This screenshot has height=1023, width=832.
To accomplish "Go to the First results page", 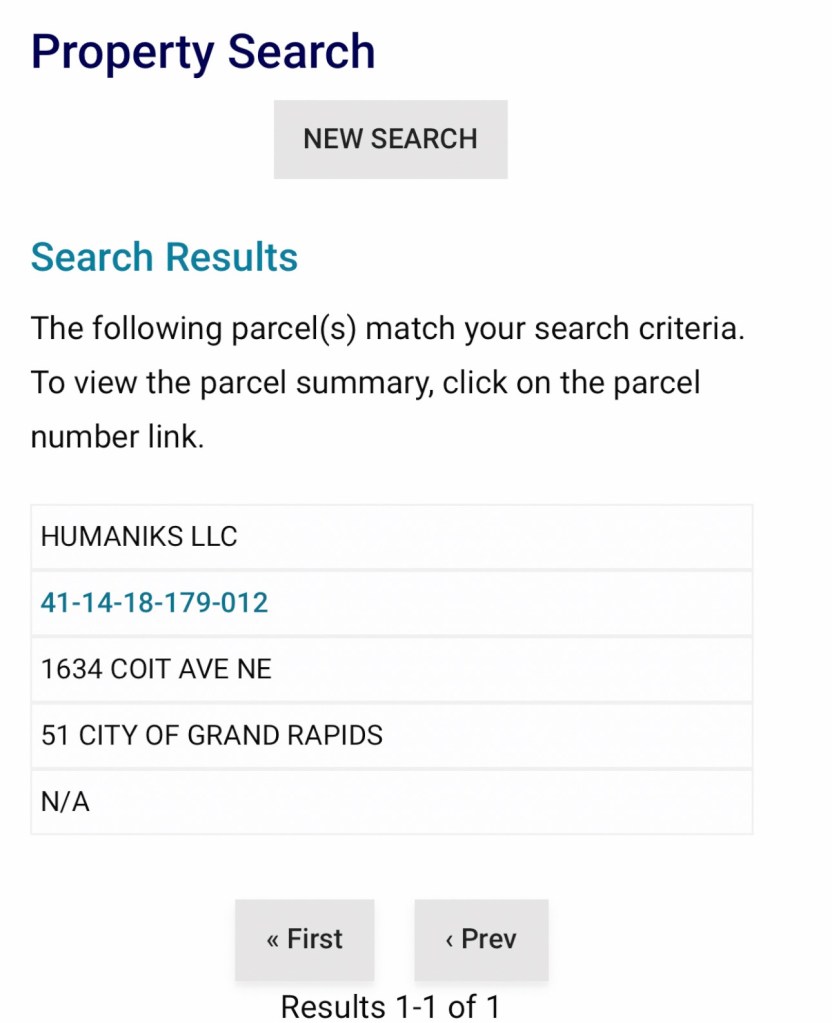I will click(304, 939).
